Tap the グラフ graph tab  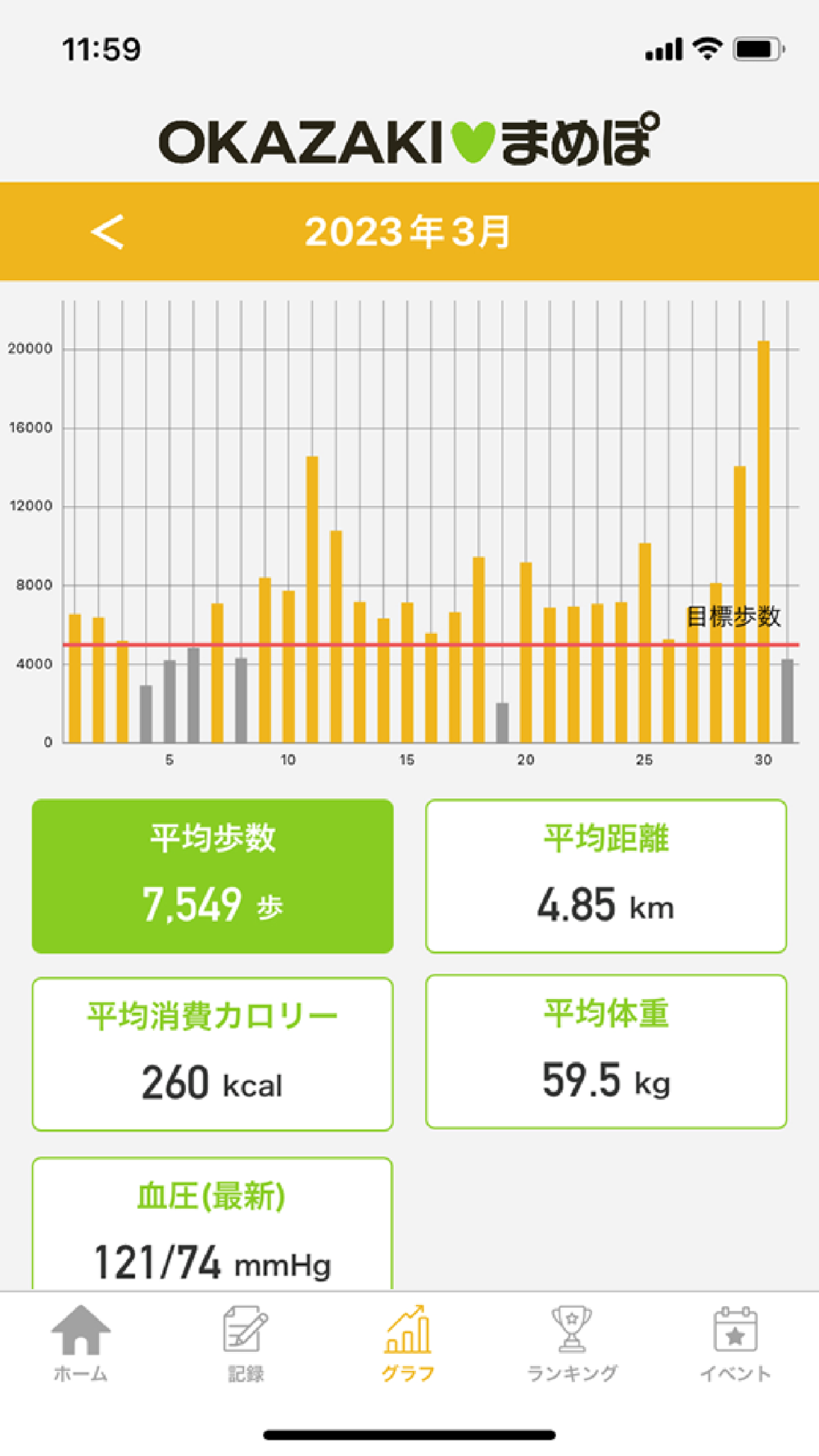[408, 1344]
